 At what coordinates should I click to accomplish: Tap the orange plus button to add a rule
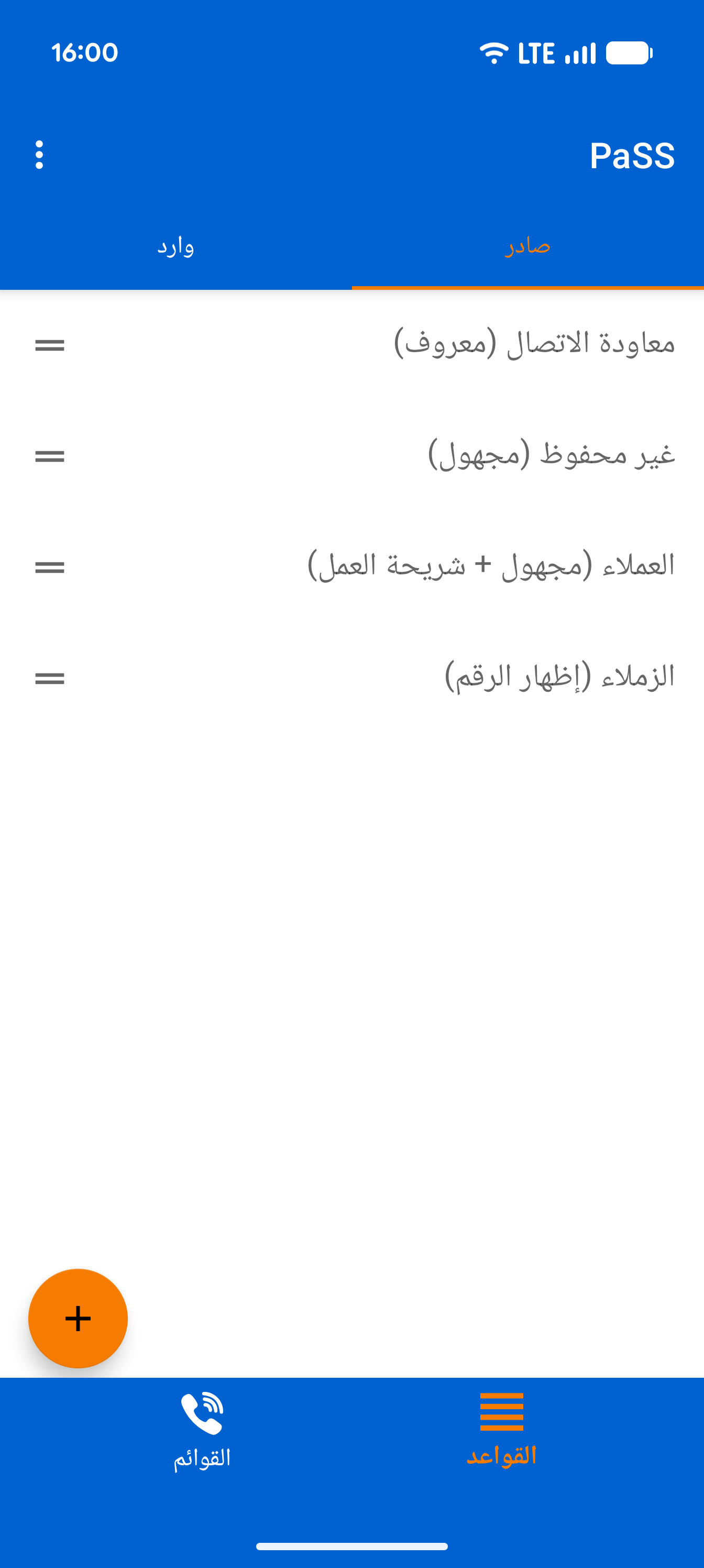[78, 1319]
